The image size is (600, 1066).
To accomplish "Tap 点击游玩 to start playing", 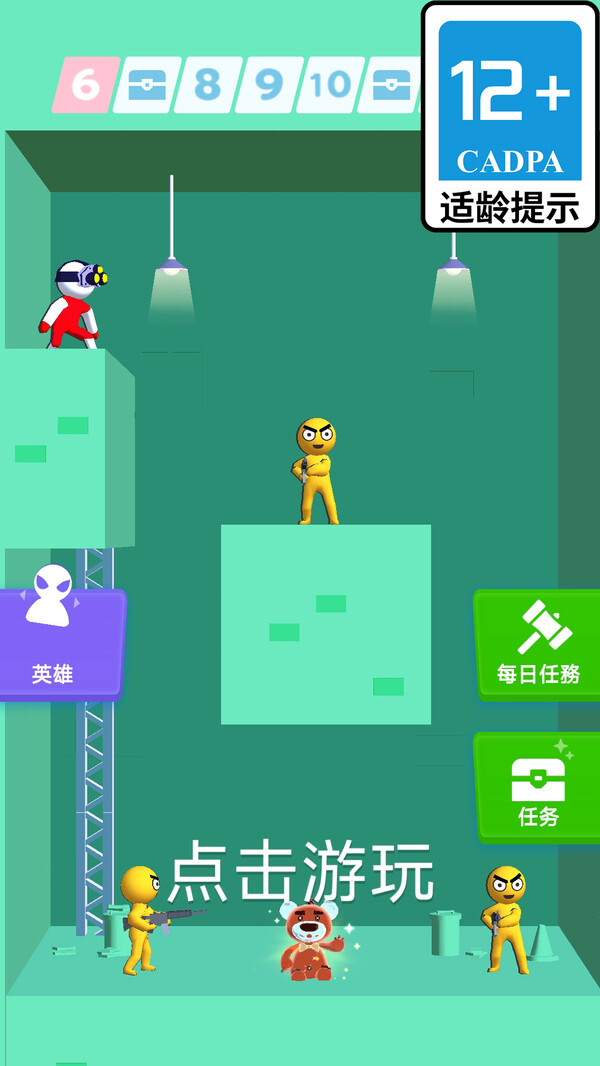I will [300, 873].
